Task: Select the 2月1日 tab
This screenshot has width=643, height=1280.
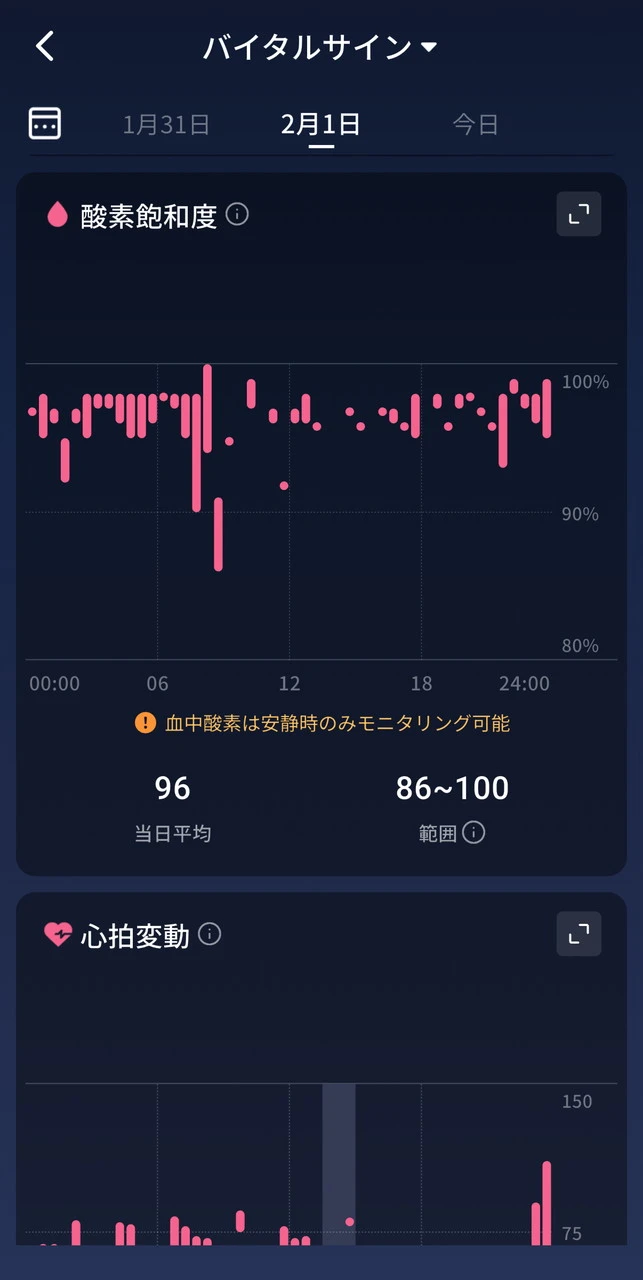Action: click(320, 125)
